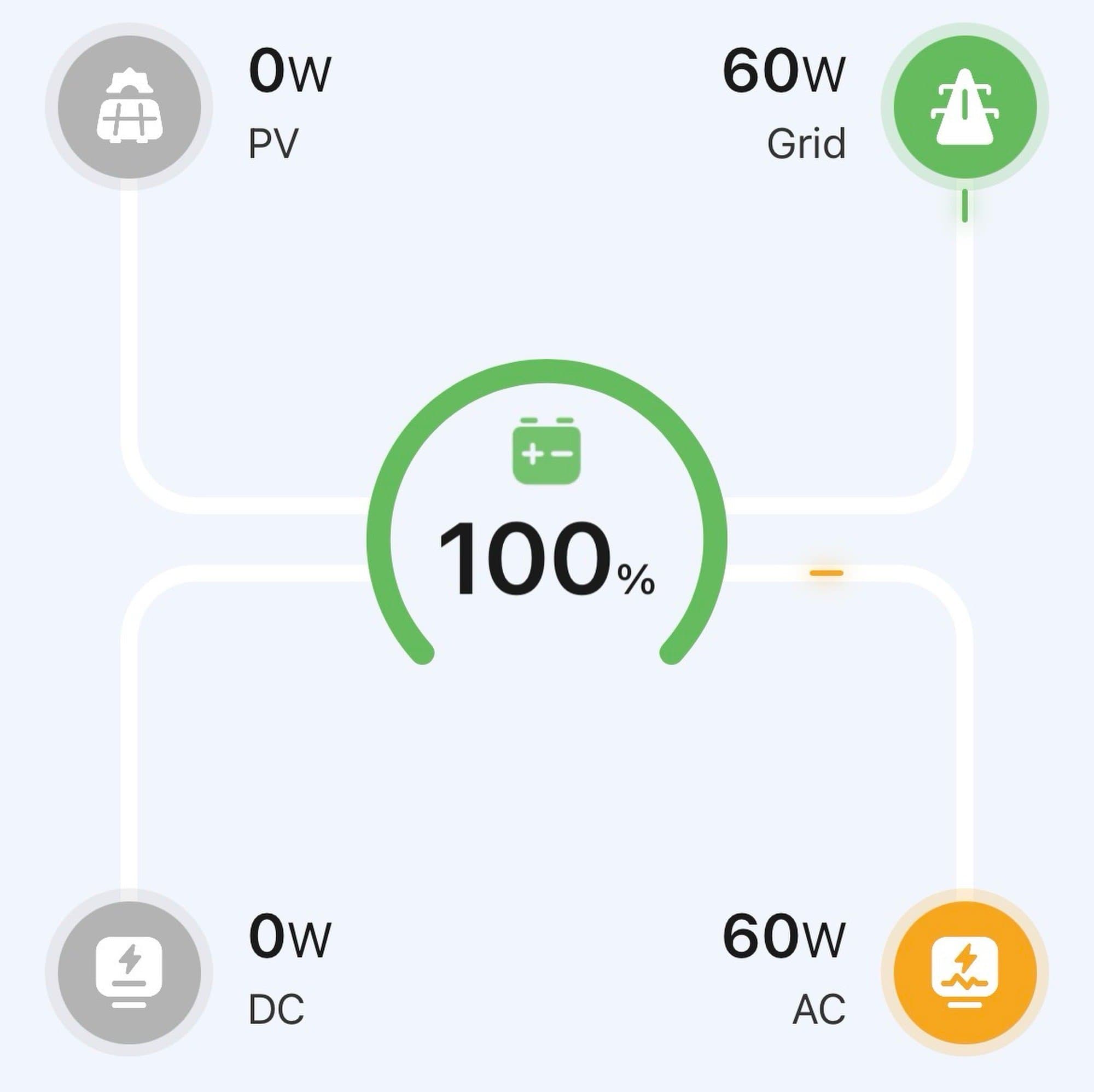Toggle the orange AC output icon
The height and width of the screenshot is (1092, 1094).
click(x=964, y=973)
